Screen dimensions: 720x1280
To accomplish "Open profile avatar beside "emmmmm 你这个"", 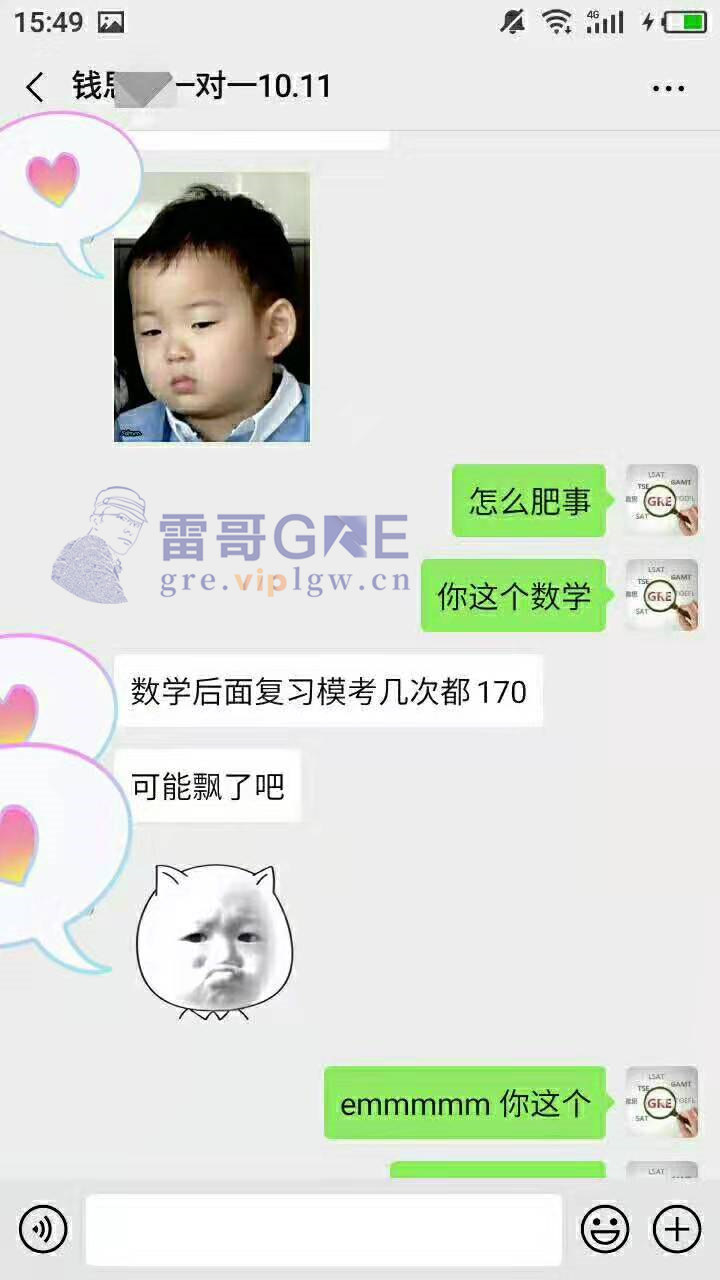I will (661, 1102).
